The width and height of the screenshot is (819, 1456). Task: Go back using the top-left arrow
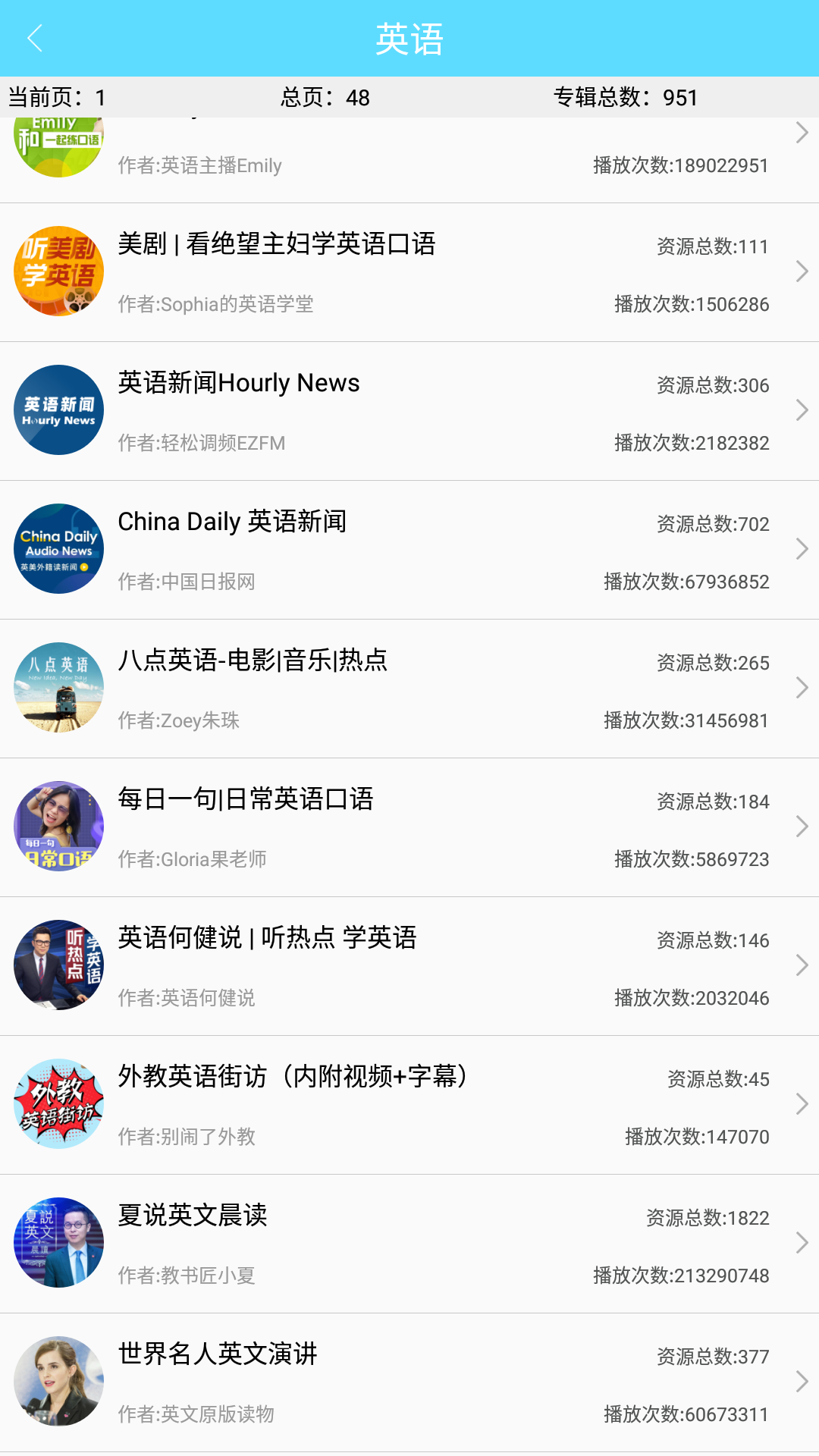(x=35, y=38)
